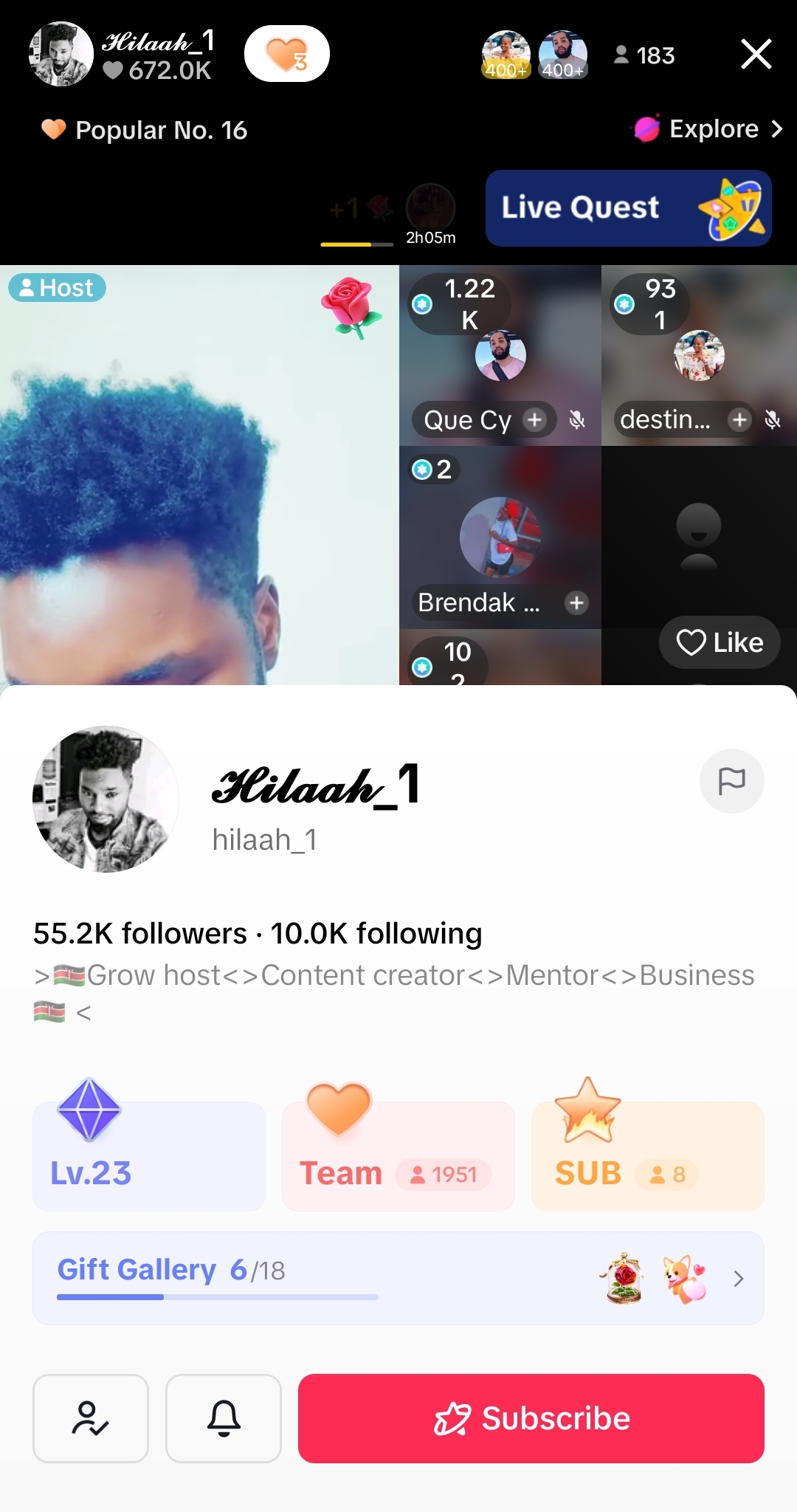Open the Gift Gallery
This screenshot has width=797, height=1512.
398,1277
